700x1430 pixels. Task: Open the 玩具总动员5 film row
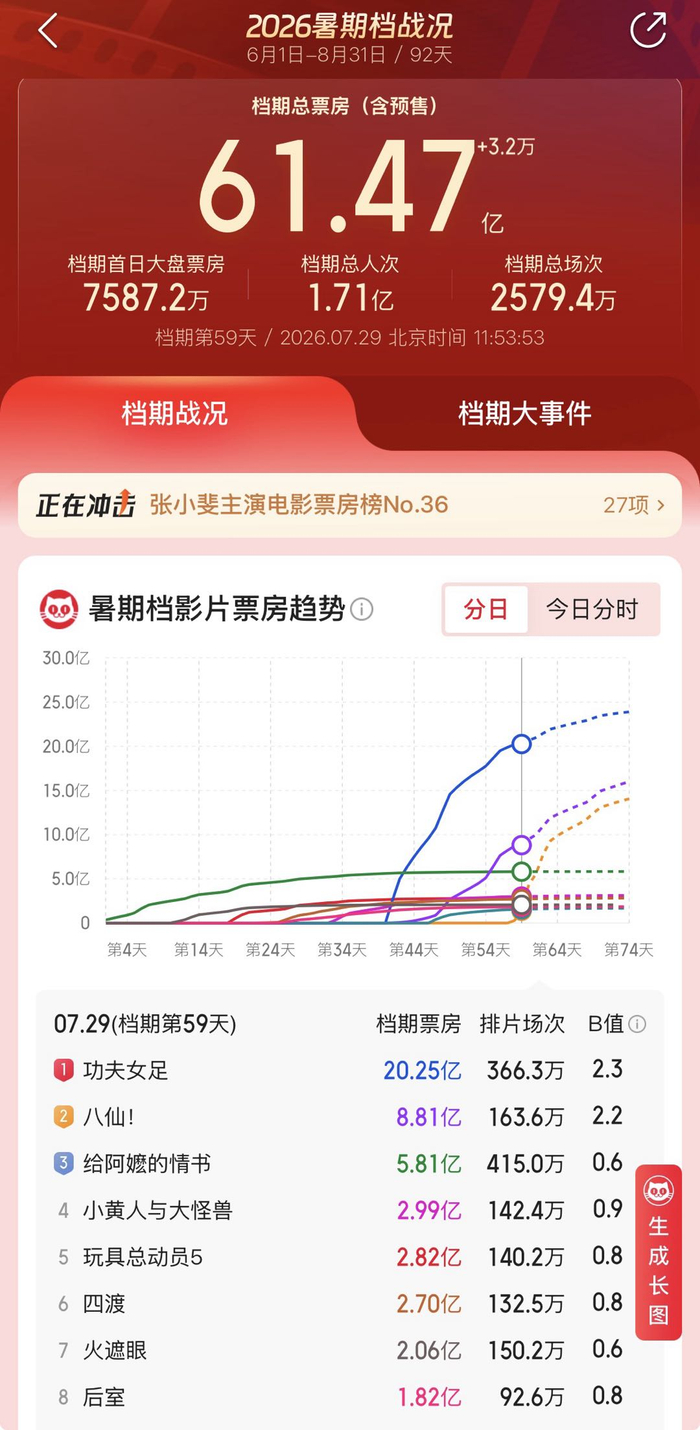340,1257
